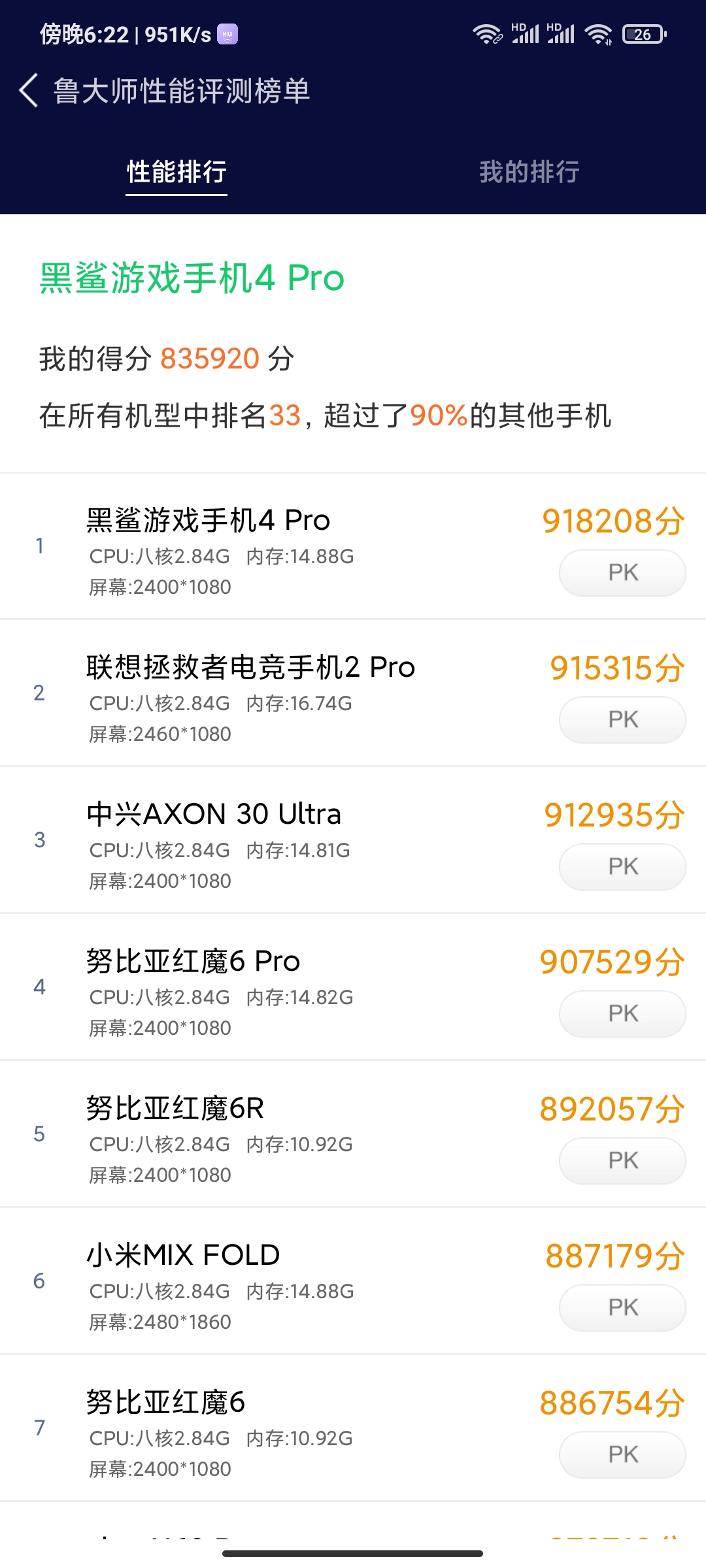
Task: Tap PK for 努比亚红魔6 Pro
Action: pyautogui.click(x=622, y=1014)
